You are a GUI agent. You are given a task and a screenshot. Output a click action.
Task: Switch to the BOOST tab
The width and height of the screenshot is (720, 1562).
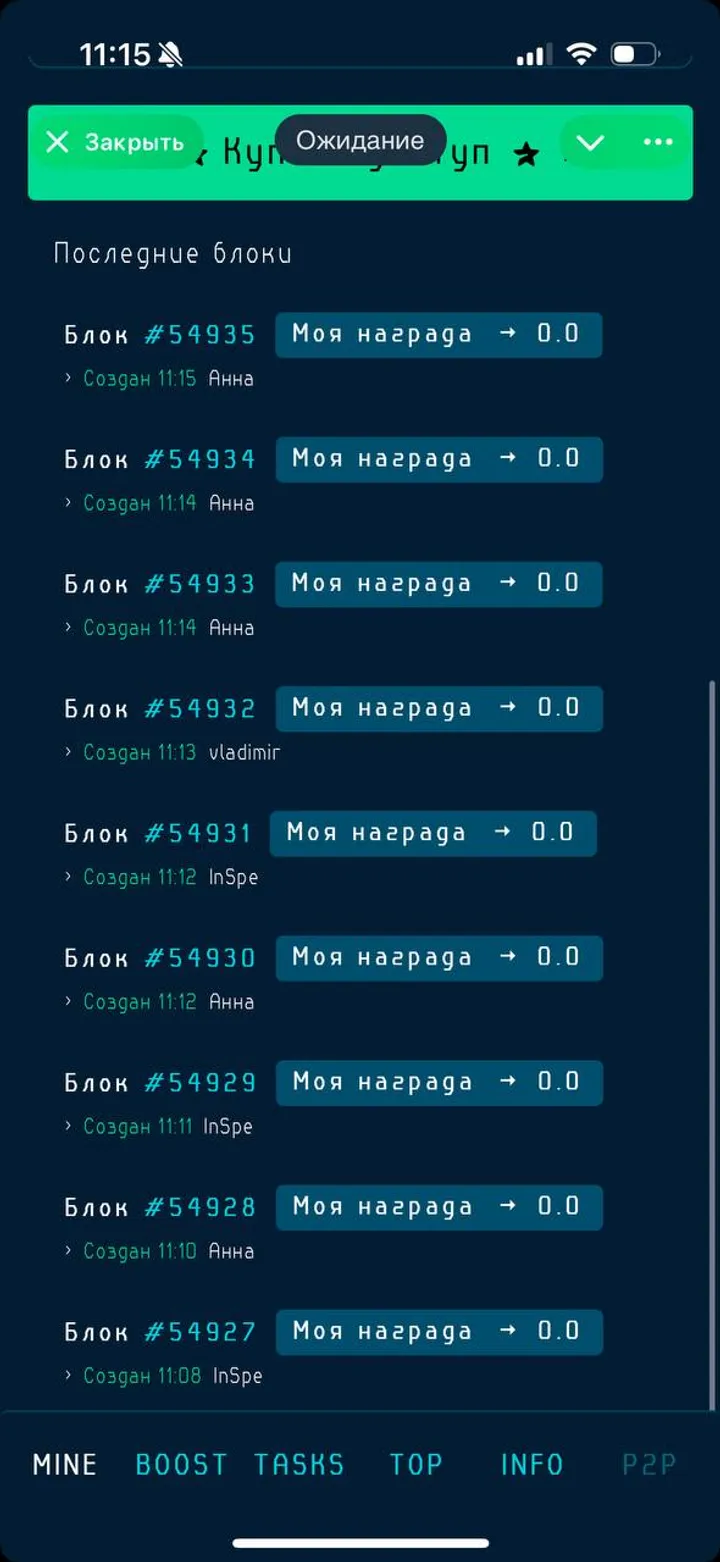coord(181,1464)
